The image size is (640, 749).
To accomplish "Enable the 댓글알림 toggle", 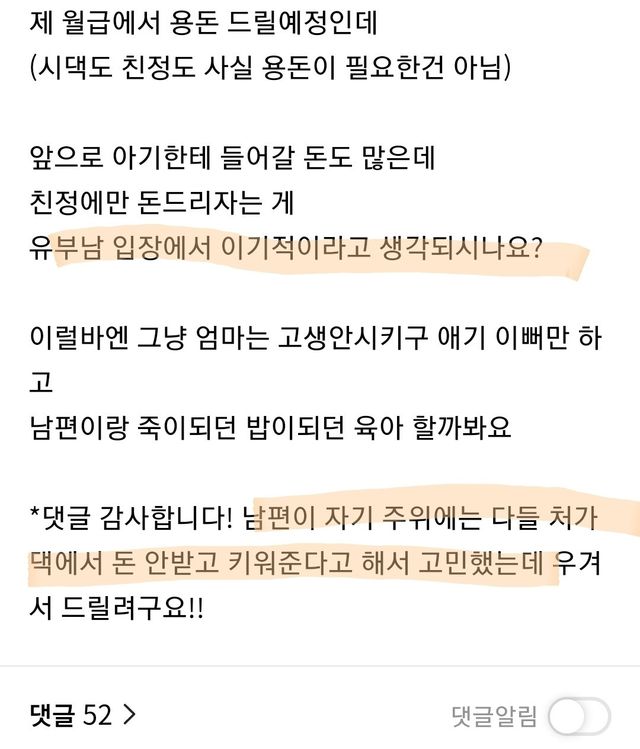I will click(x=579, y=716).
